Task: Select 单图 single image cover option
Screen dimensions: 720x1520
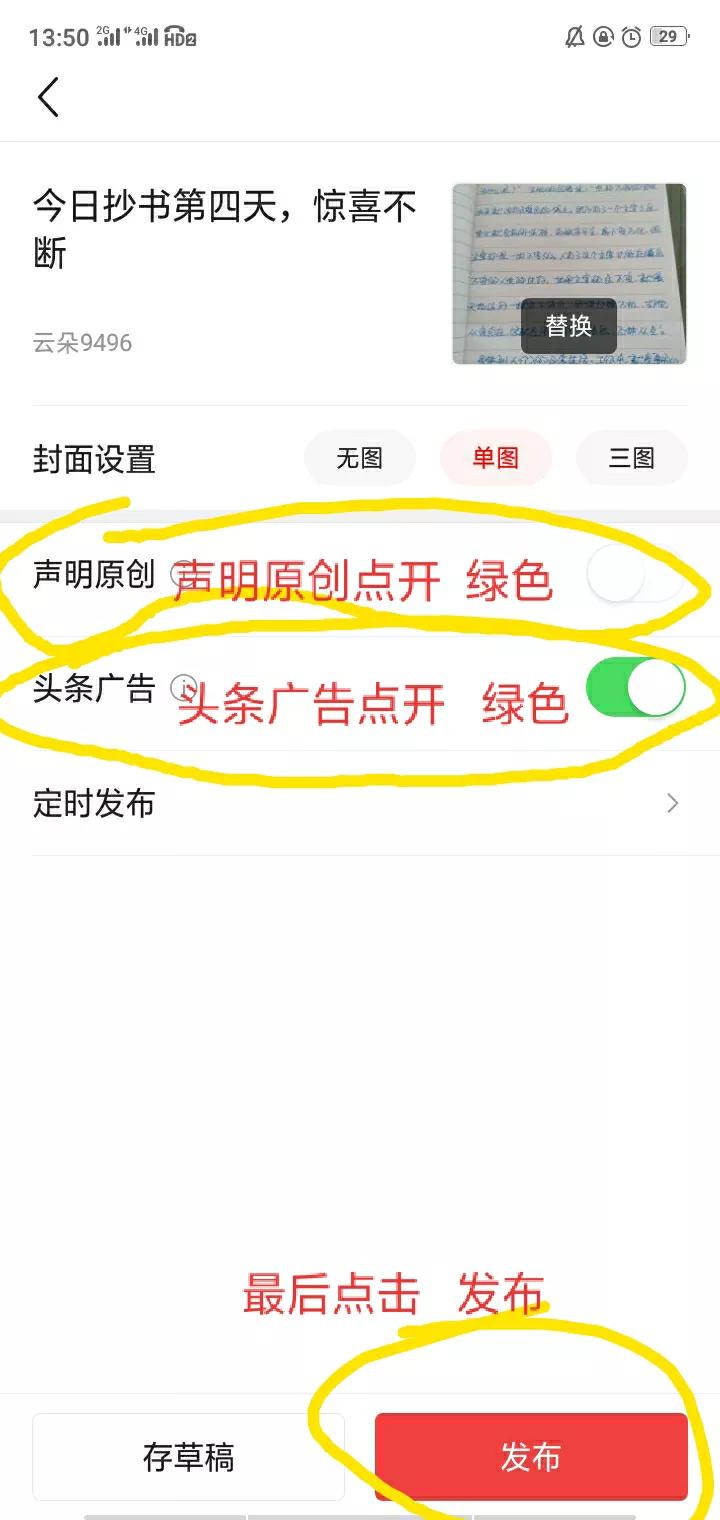Action: pyautogui.click(x=495, y=457)
